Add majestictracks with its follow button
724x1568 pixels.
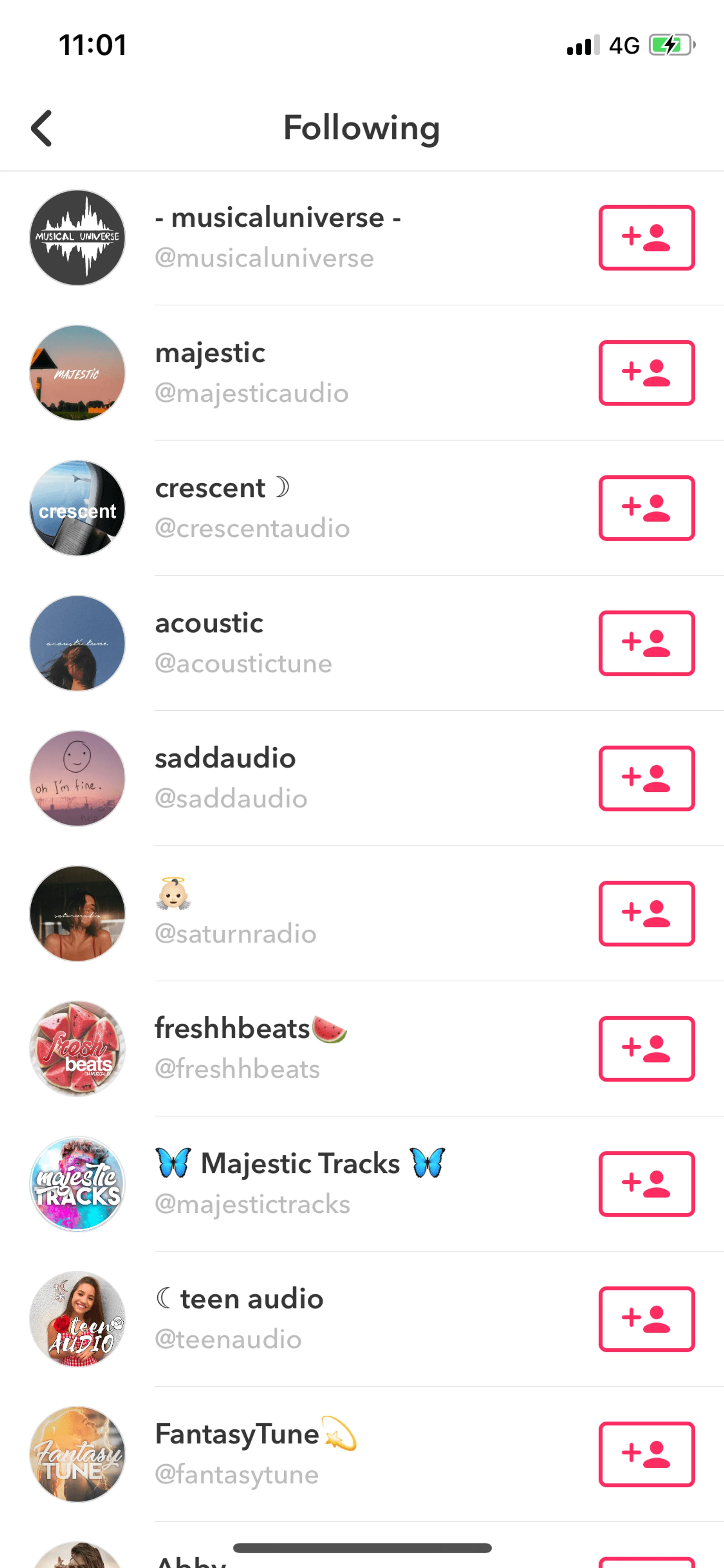pyautogui.click(x=646, y=1183)
